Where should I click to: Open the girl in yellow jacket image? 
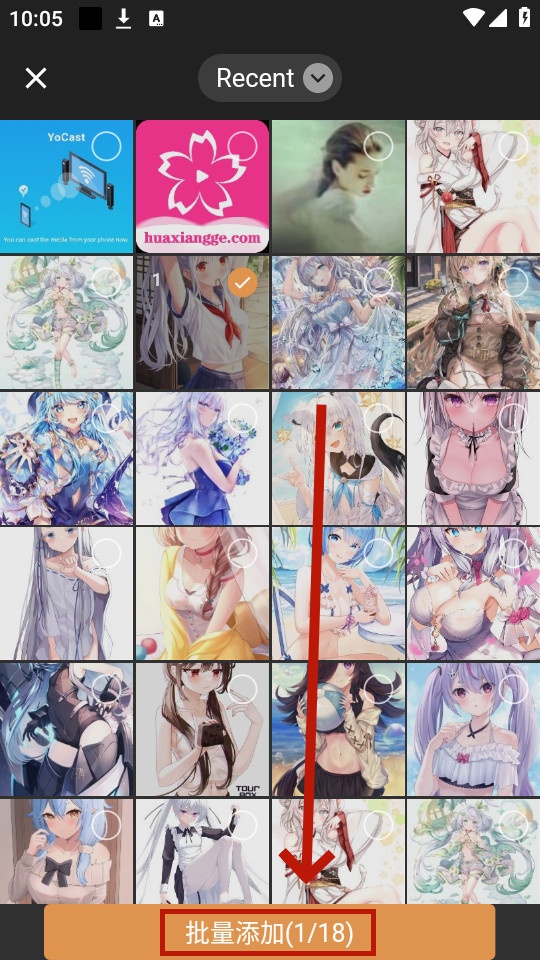[x=202, y=593]
